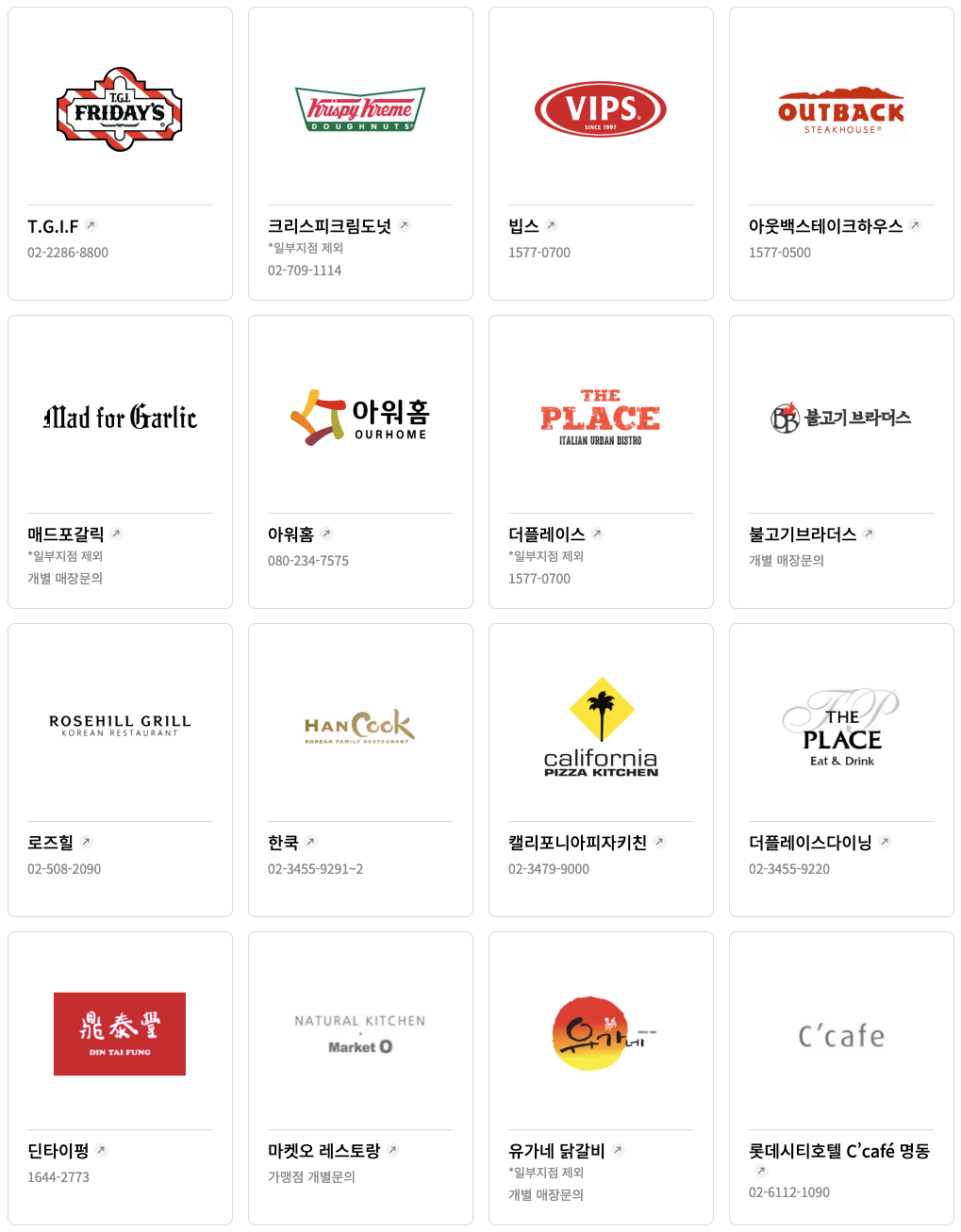This screenshot has width=961, height=1232.
Task: Click the 아웃백스테이크하우스 link
Action: [x=825, y=225]
